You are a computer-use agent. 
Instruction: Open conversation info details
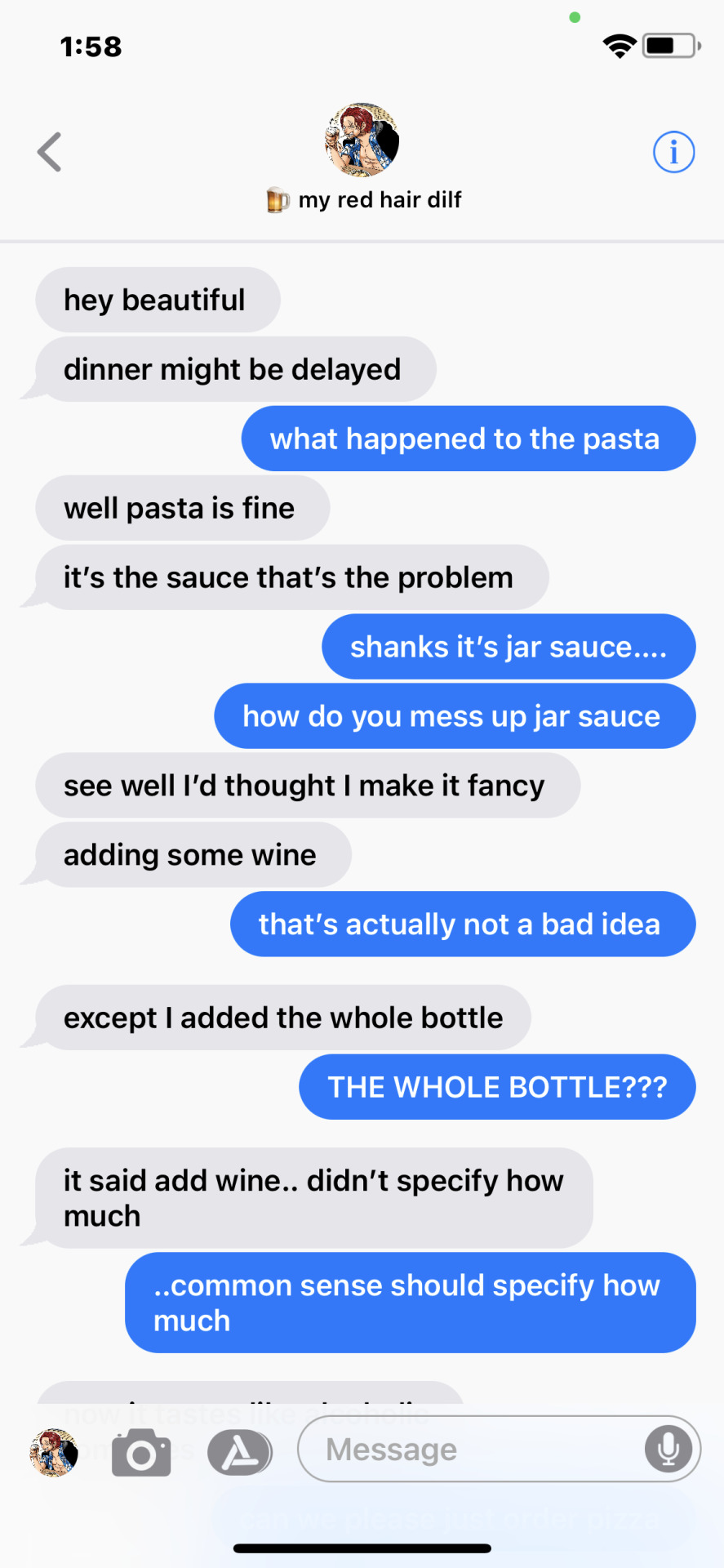[x=673, y=152]
